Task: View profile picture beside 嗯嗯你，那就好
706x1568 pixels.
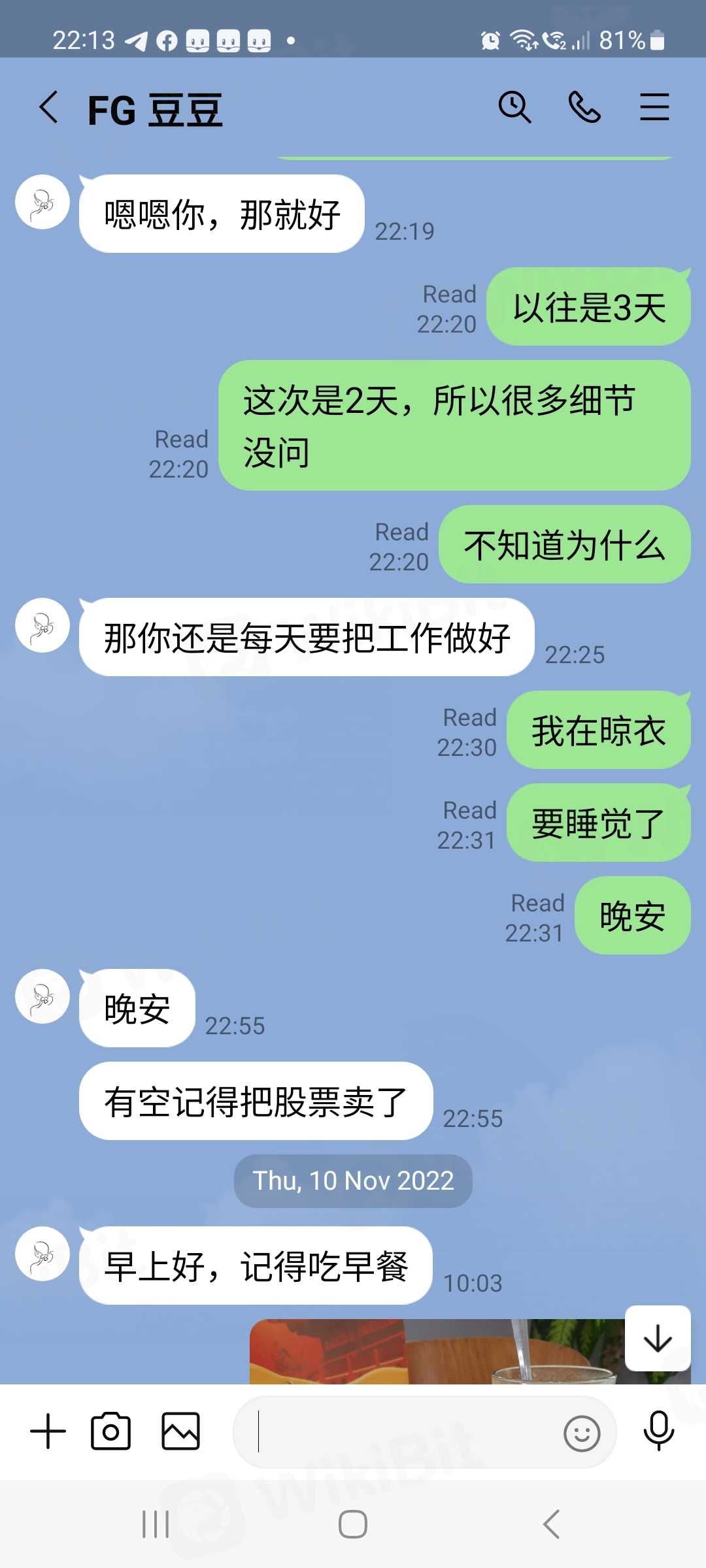Action: pos(42,202)
